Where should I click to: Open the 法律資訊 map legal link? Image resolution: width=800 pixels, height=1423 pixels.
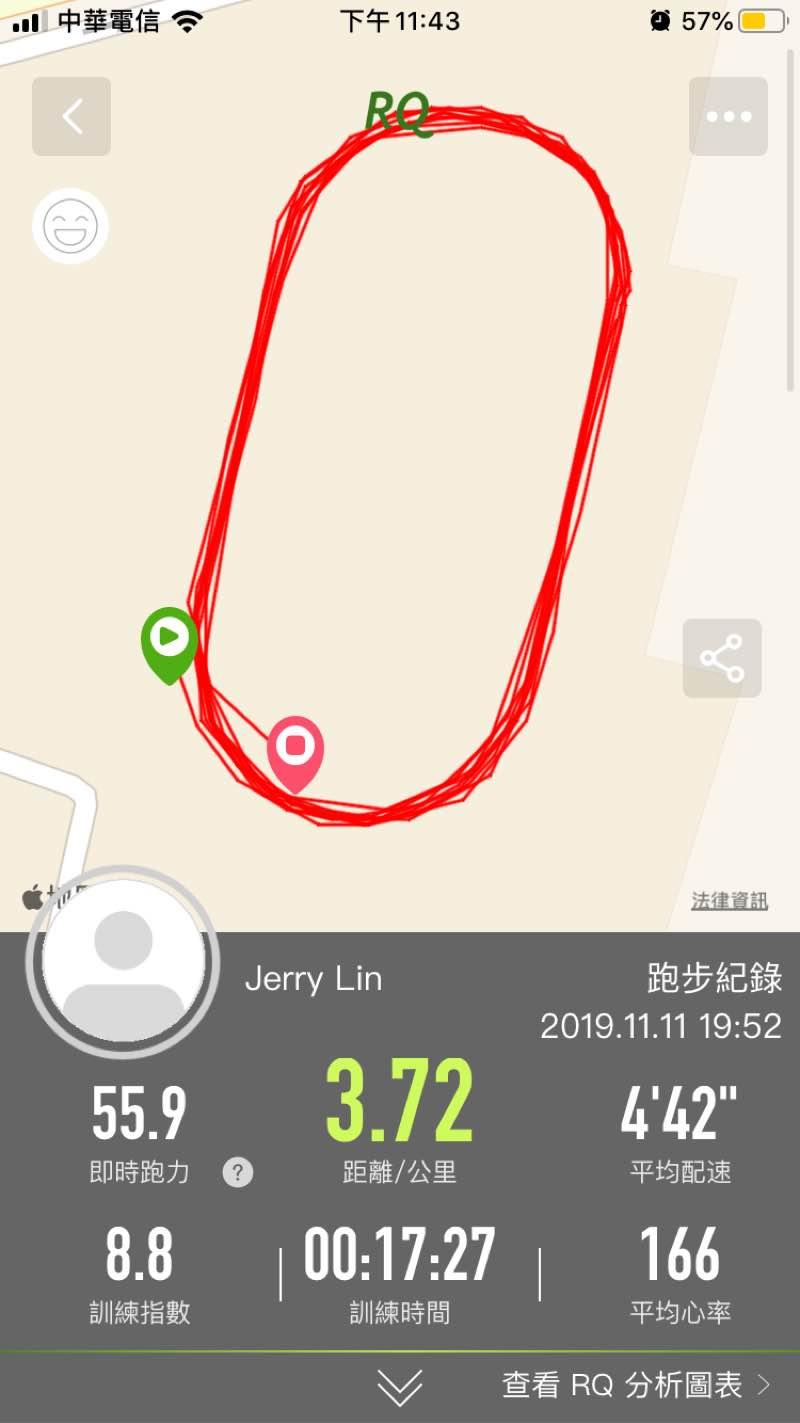pos(729,901)
